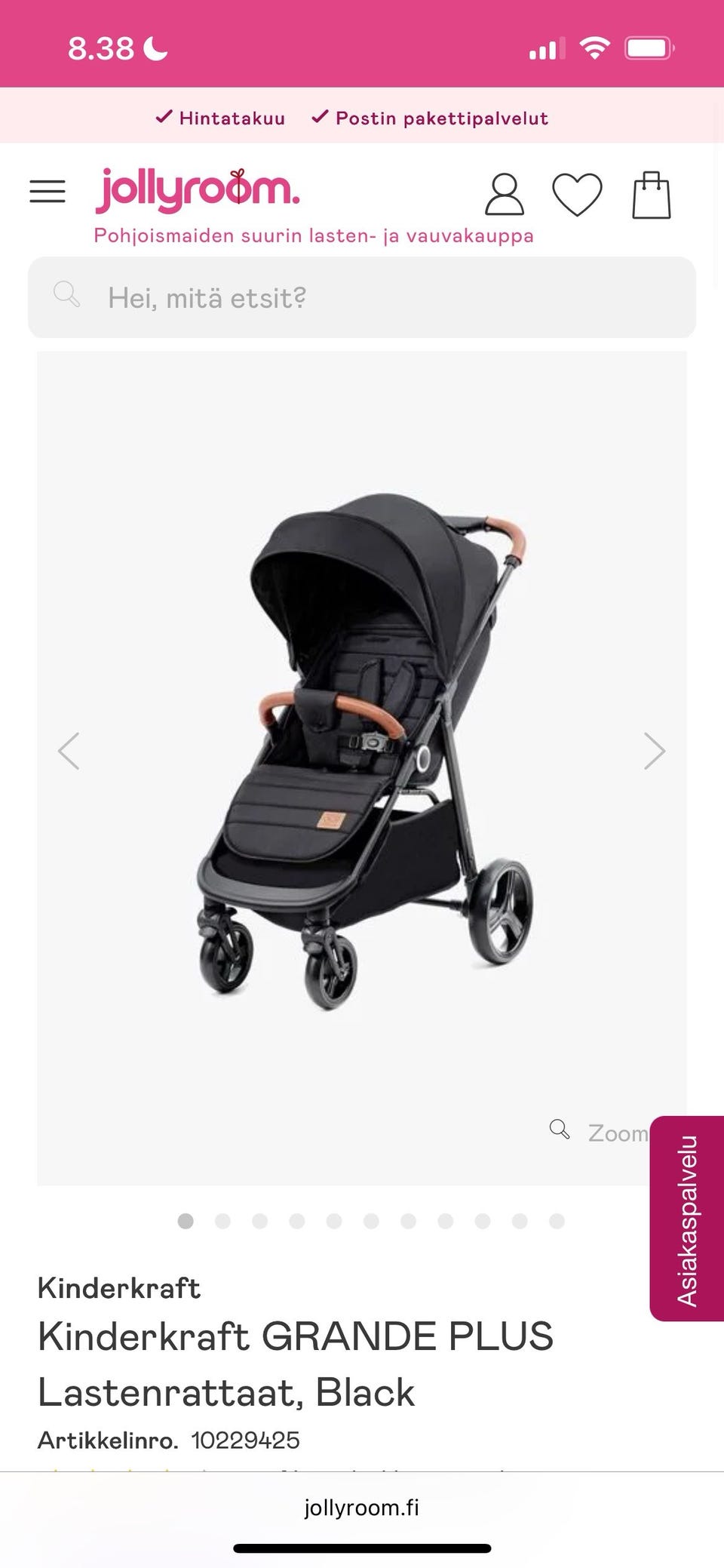The width and height of the screenshot is (724, 1568).
Task: Tap Zoom to enlarge the stroller image
Action: 601,1132
